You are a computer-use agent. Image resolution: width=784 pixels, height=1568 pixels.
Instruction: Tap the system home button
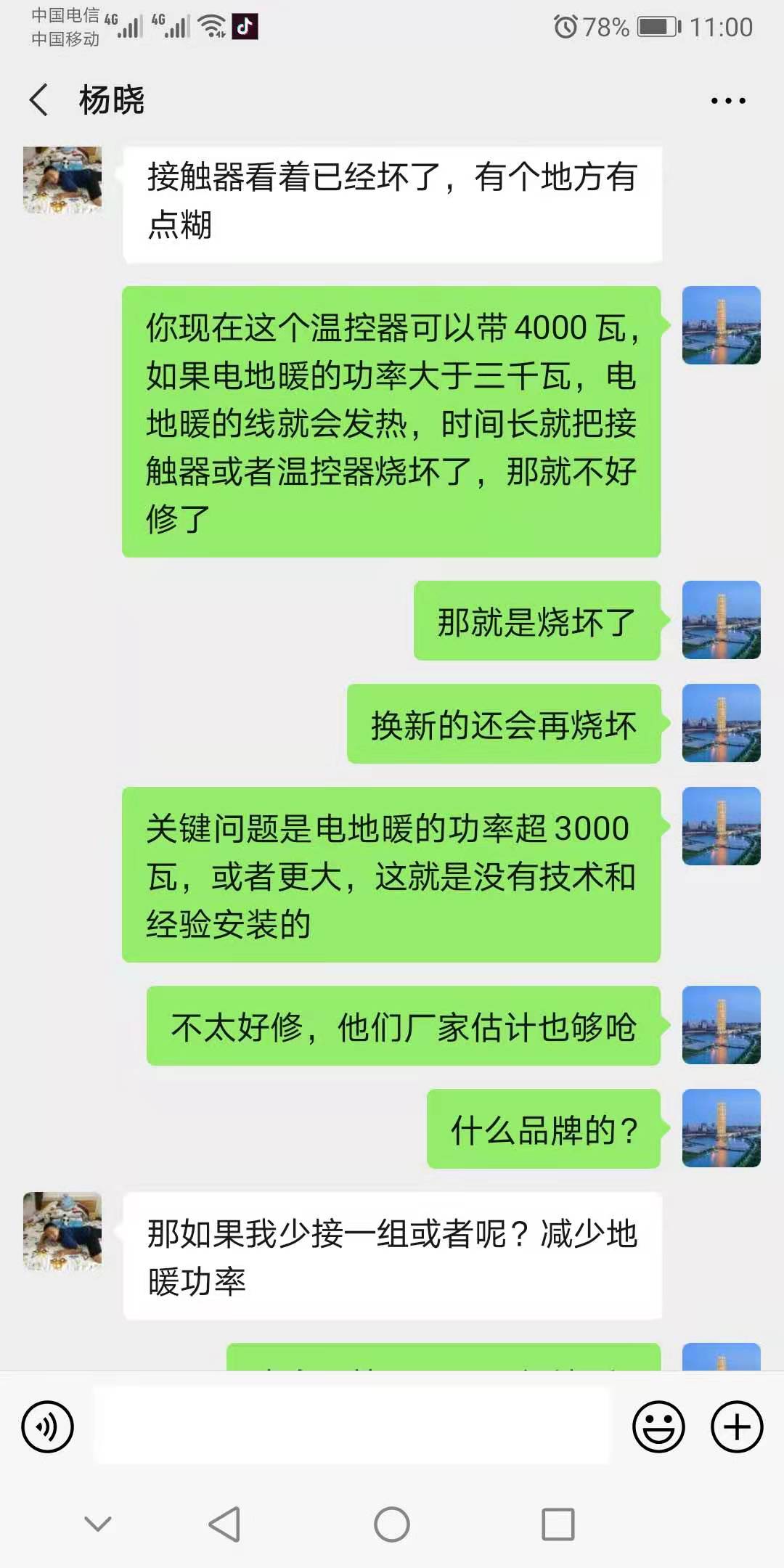392,1524
